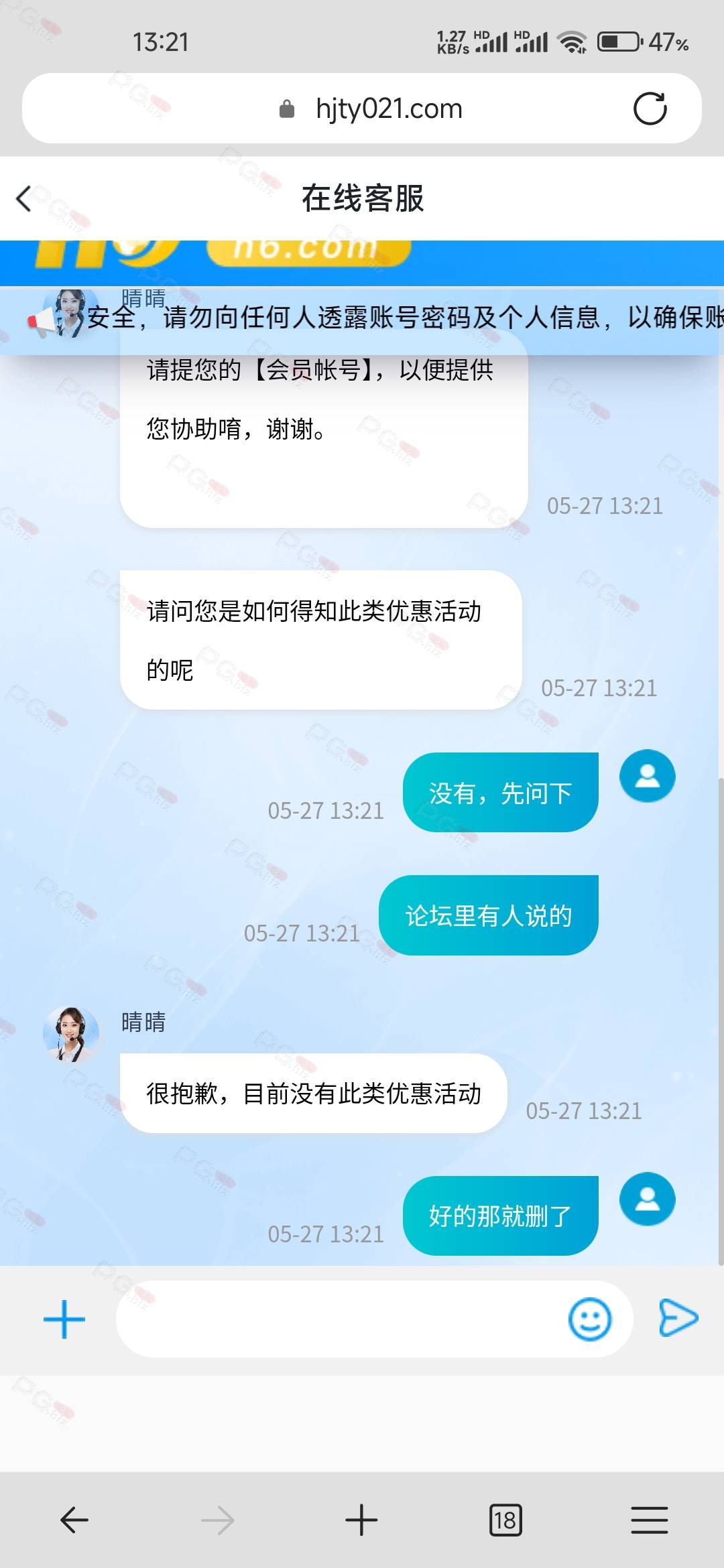
Task: Navigate back with the browser's back arrow
Action: (x=74, y=1520)
